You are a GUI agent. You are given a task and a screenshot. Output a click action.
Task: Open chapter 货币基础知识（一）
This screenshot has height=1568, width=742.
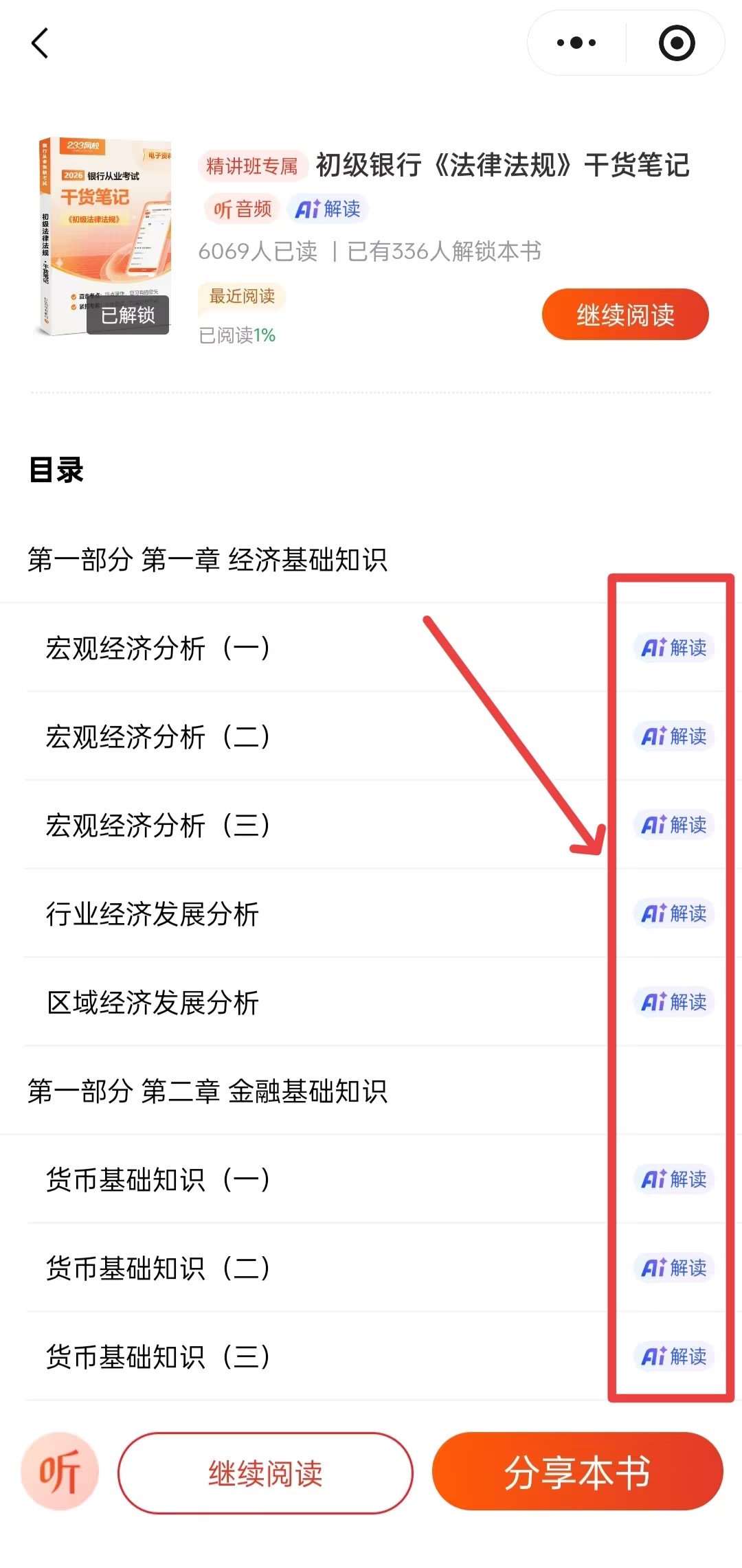[x=158, y=1179]
